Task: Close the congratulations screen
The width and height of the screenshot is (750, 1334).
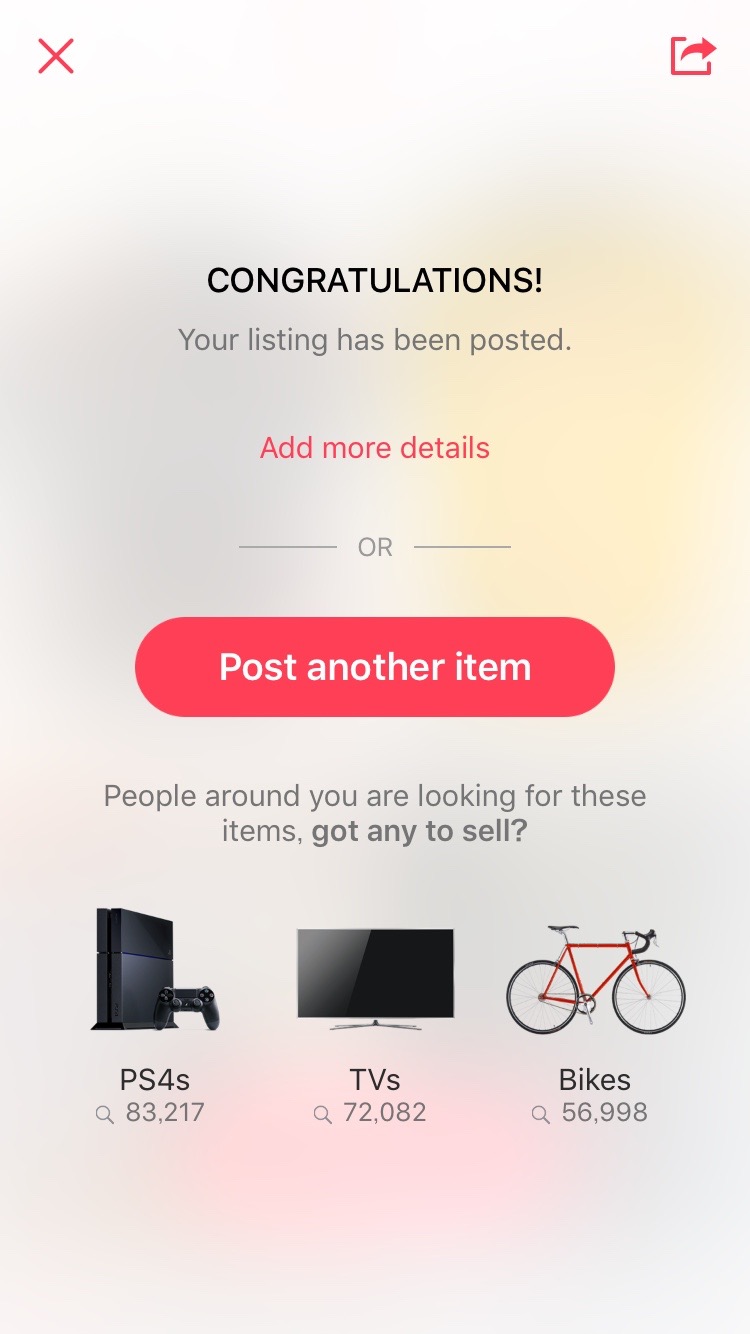Action: point(56,56)
